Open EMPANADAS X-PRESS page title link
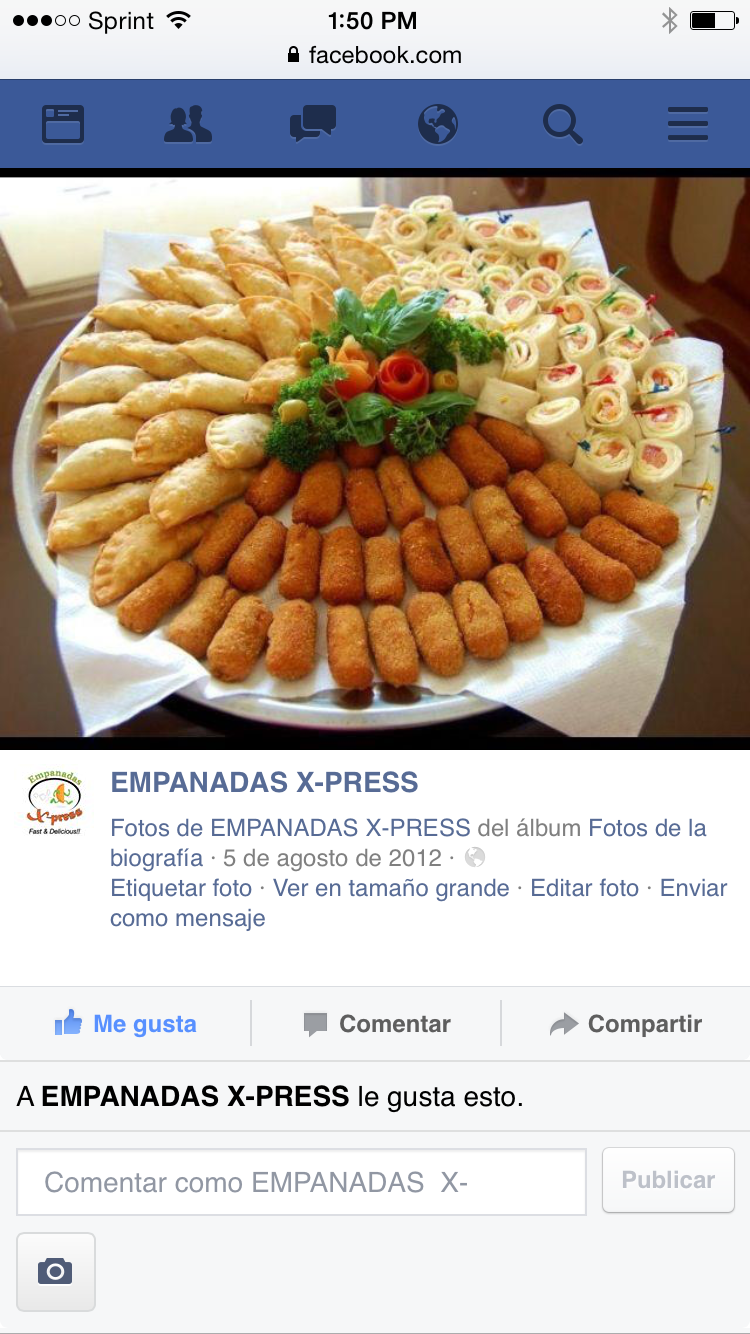The height and width of the screenshot is (1334, 750). [264, 783]
